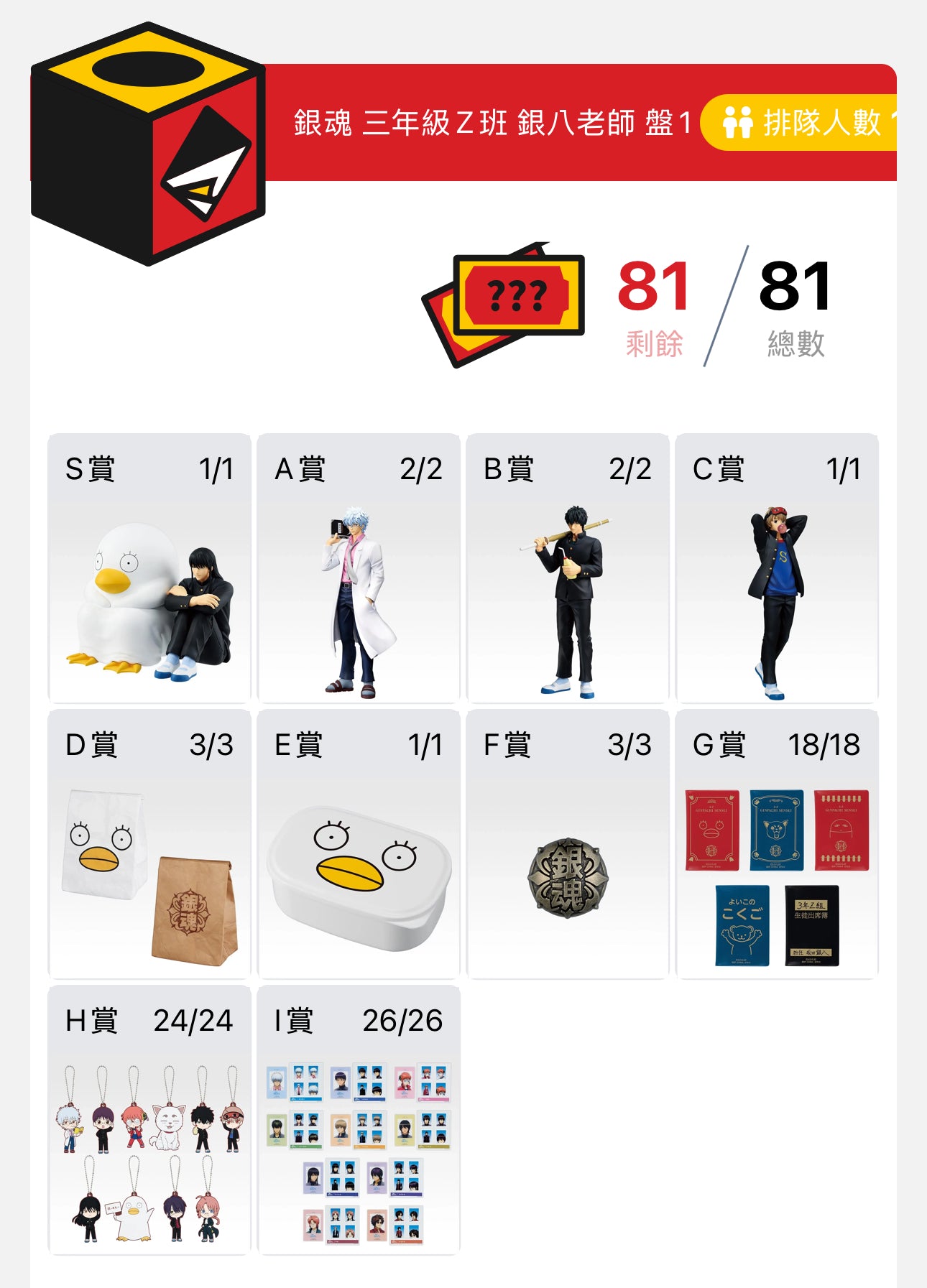Click the S賞 1/1 stock indicator
The image size is (927, 1288).
pos(216,467)
